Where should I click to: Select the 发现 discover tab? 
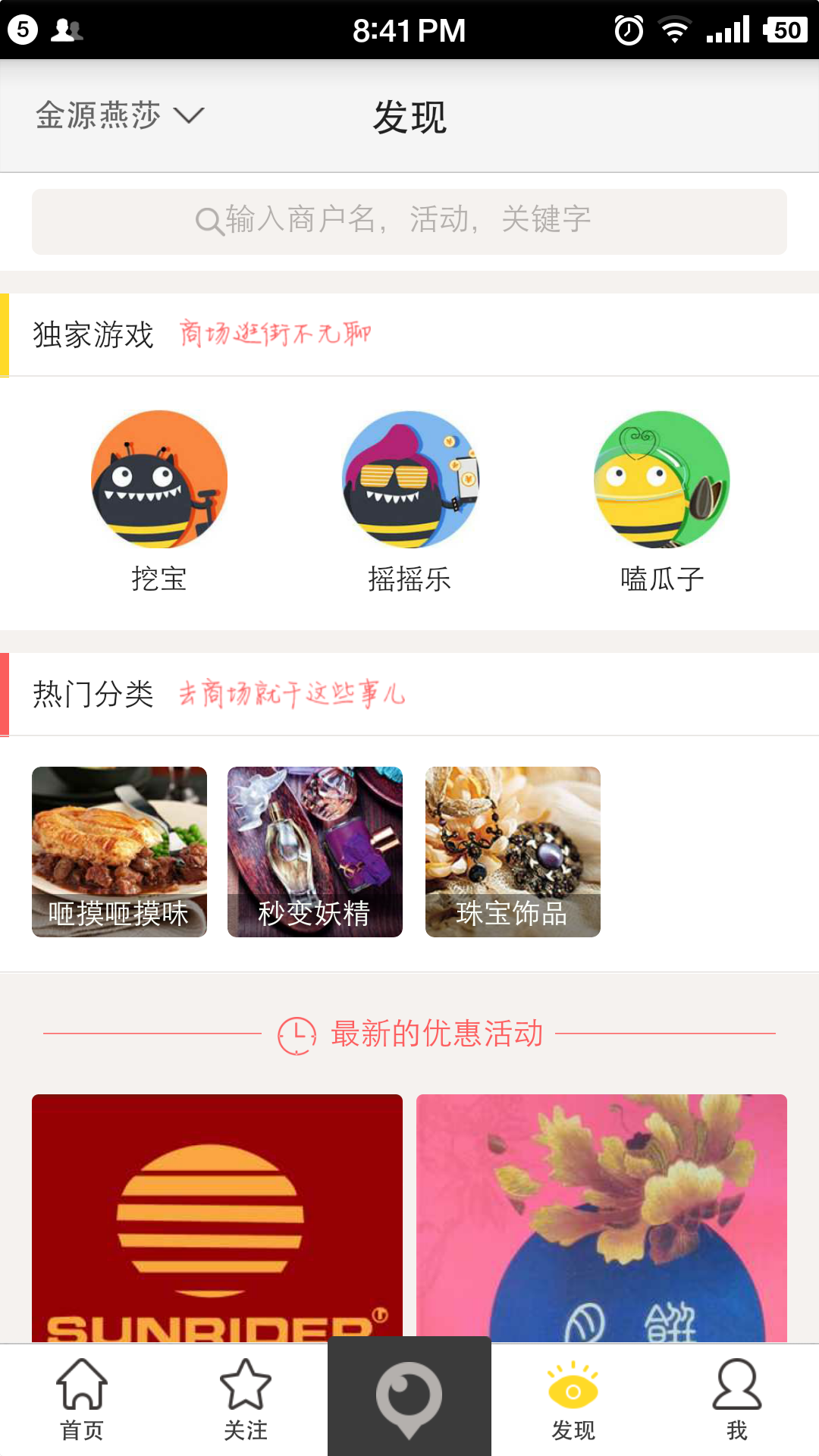point(573,1400)
